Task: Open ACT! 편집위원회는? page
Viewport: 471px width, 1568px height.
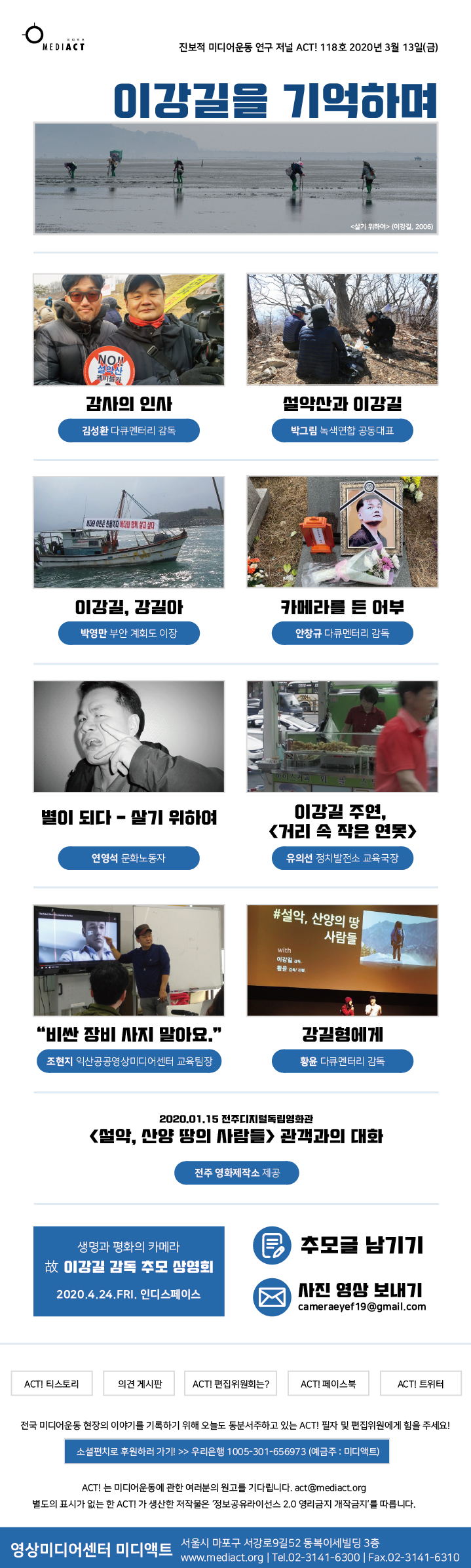Action: tap(231, 1383)
